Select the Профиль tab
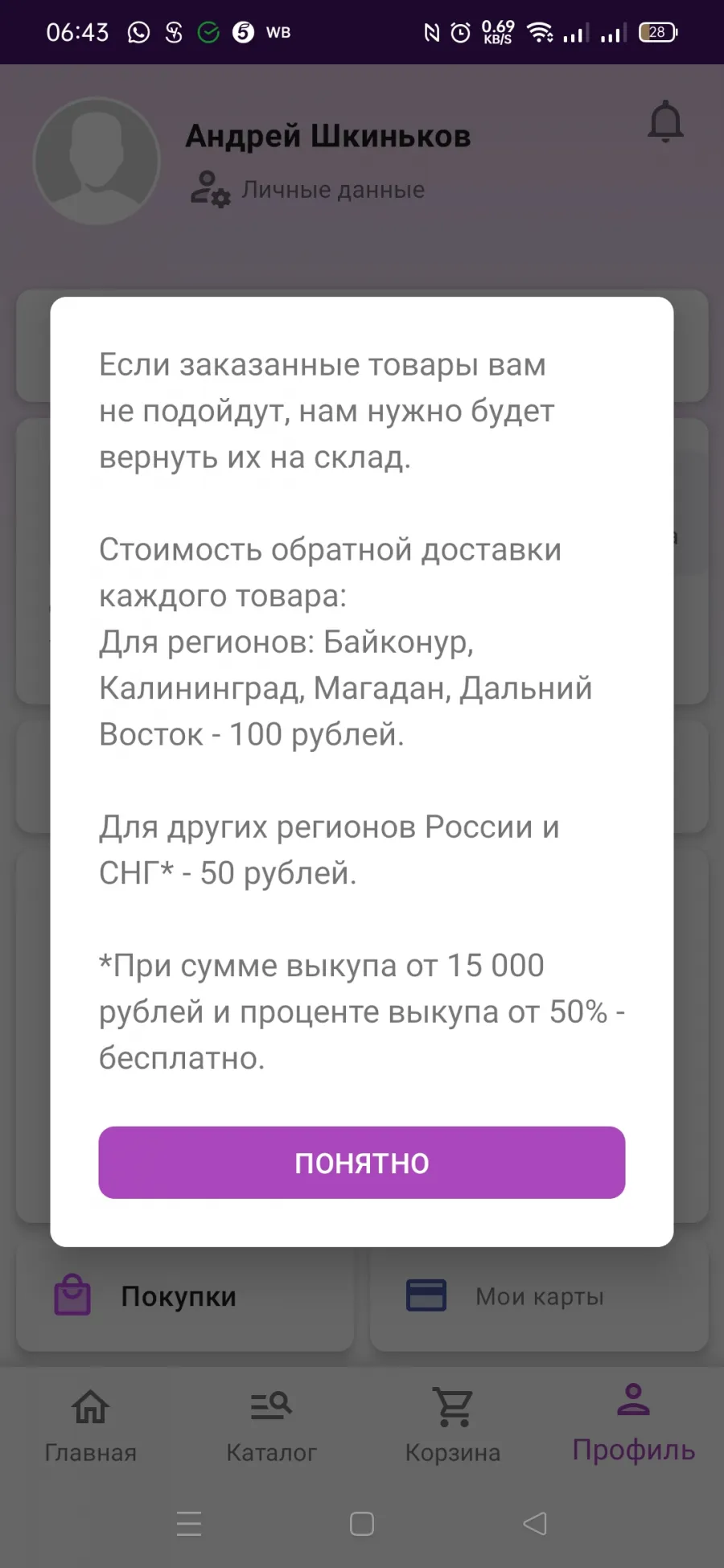 [633, 1425]
